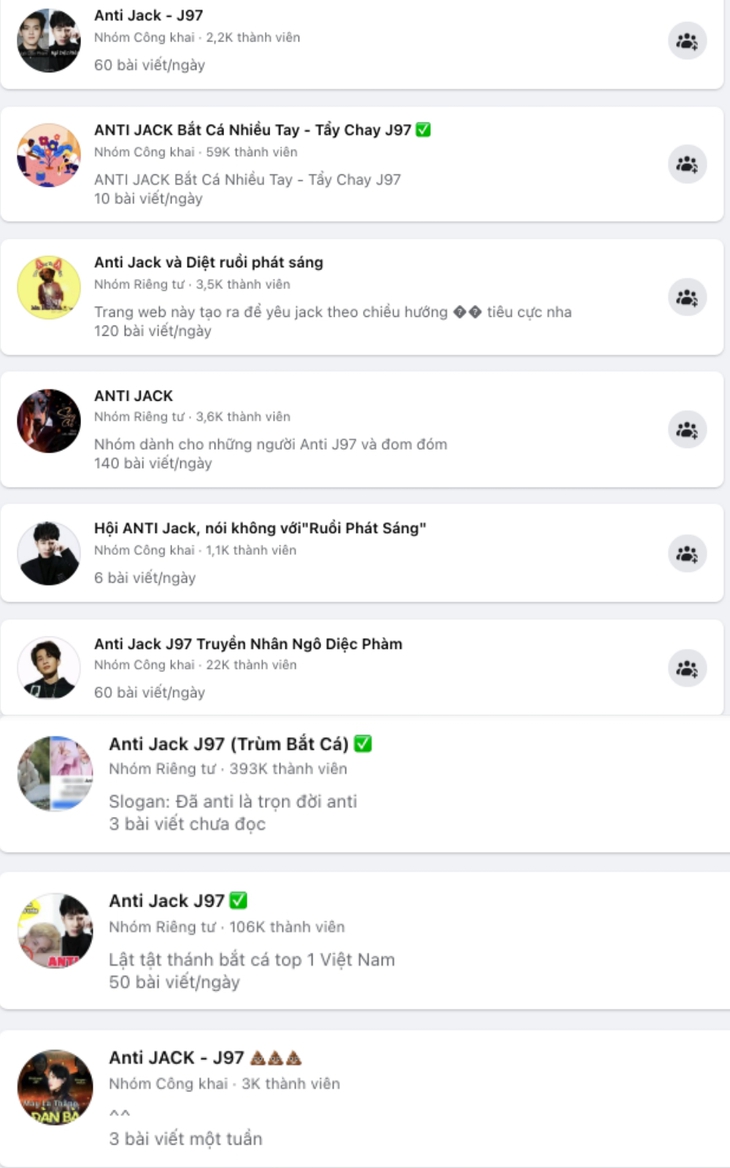Open ANTI JACK Bắt Cá Nhiều Tay - Tẩy Chay J97
Image resolution: width=730 pixels, height=1168 pixels.
(252, 130)
